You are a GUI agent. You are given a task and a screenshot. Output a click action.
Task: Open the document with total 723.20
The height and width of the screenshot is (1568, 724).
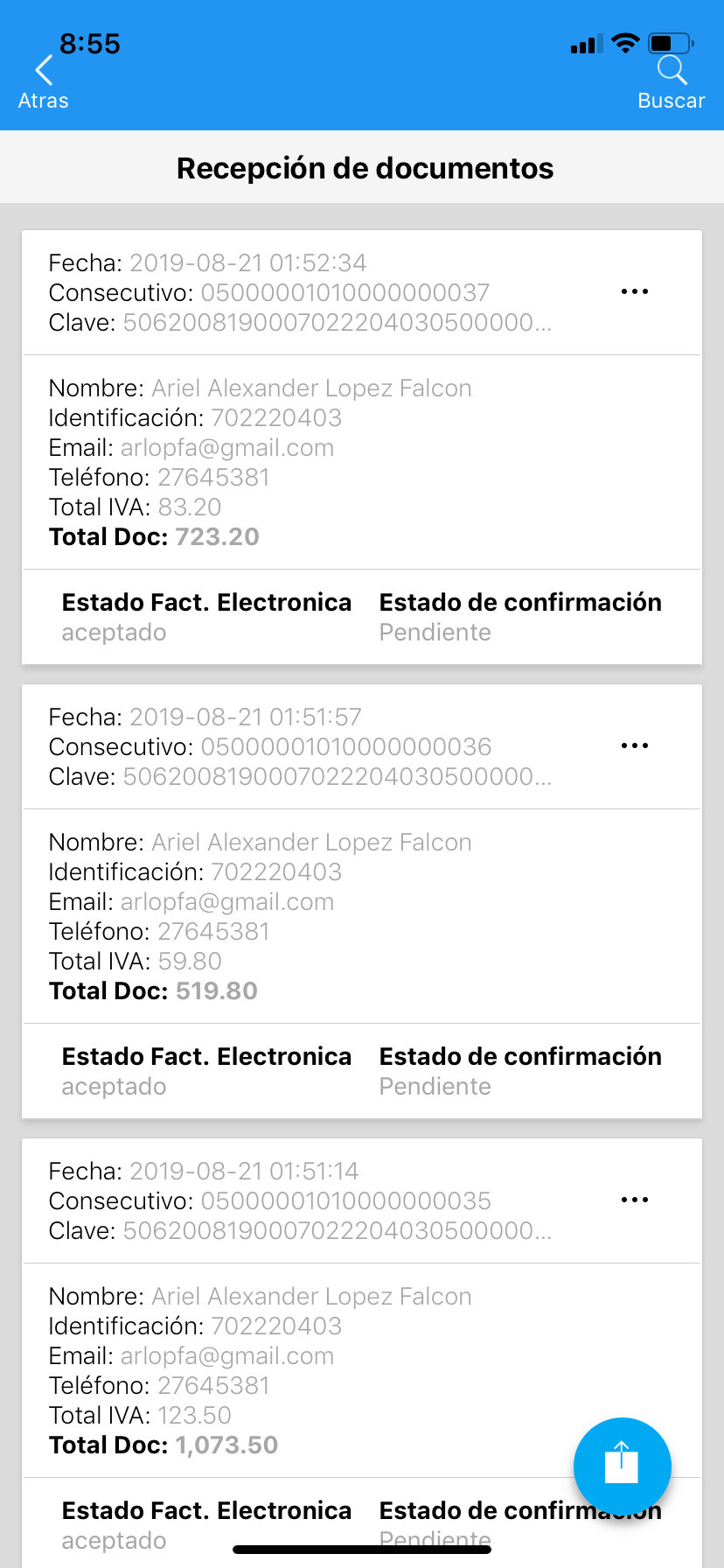[362, 447]
